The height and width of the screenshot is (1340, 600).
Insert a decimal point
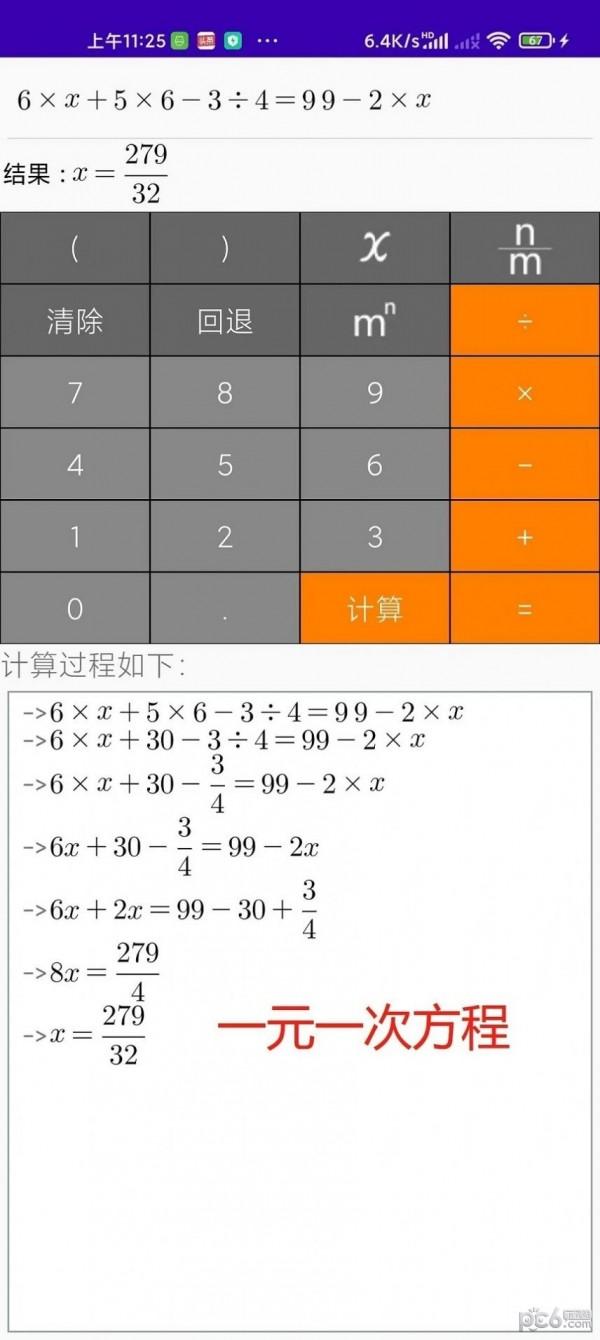point(225,608)
